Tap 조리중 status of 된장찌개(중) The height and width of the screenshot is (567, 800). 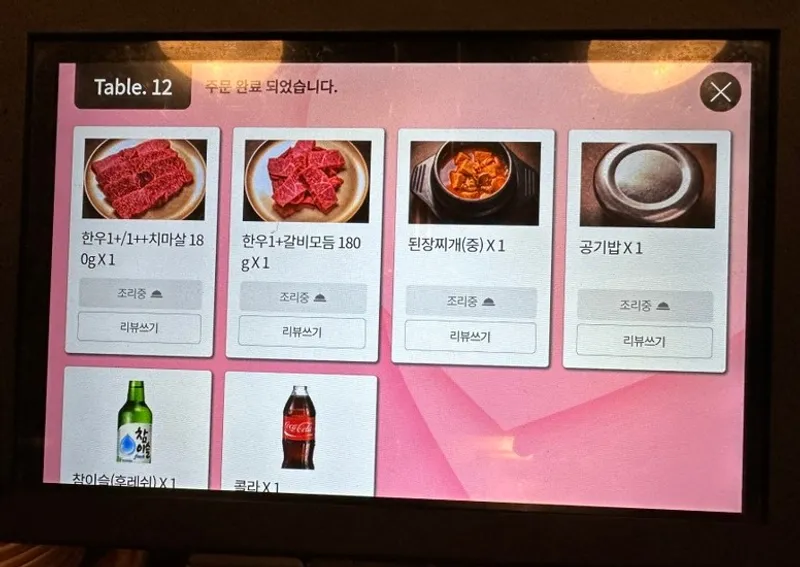coord(470,301)
